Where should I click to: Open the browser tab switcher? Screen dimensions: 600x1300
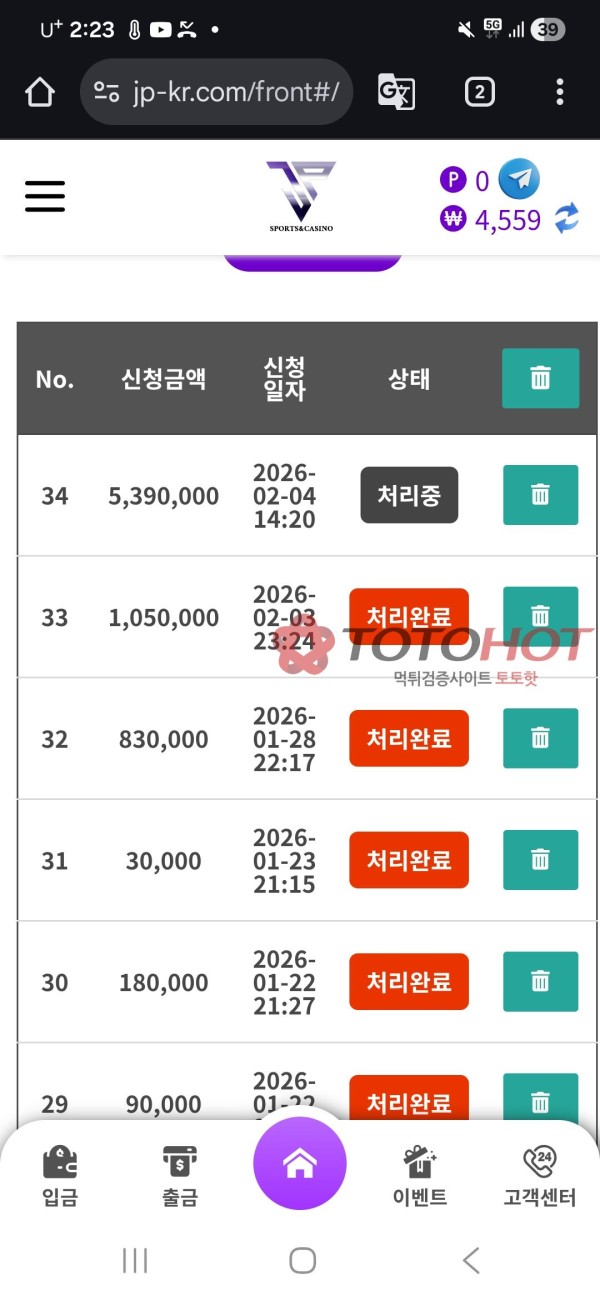pyautogui.click(x=479, y=93)
